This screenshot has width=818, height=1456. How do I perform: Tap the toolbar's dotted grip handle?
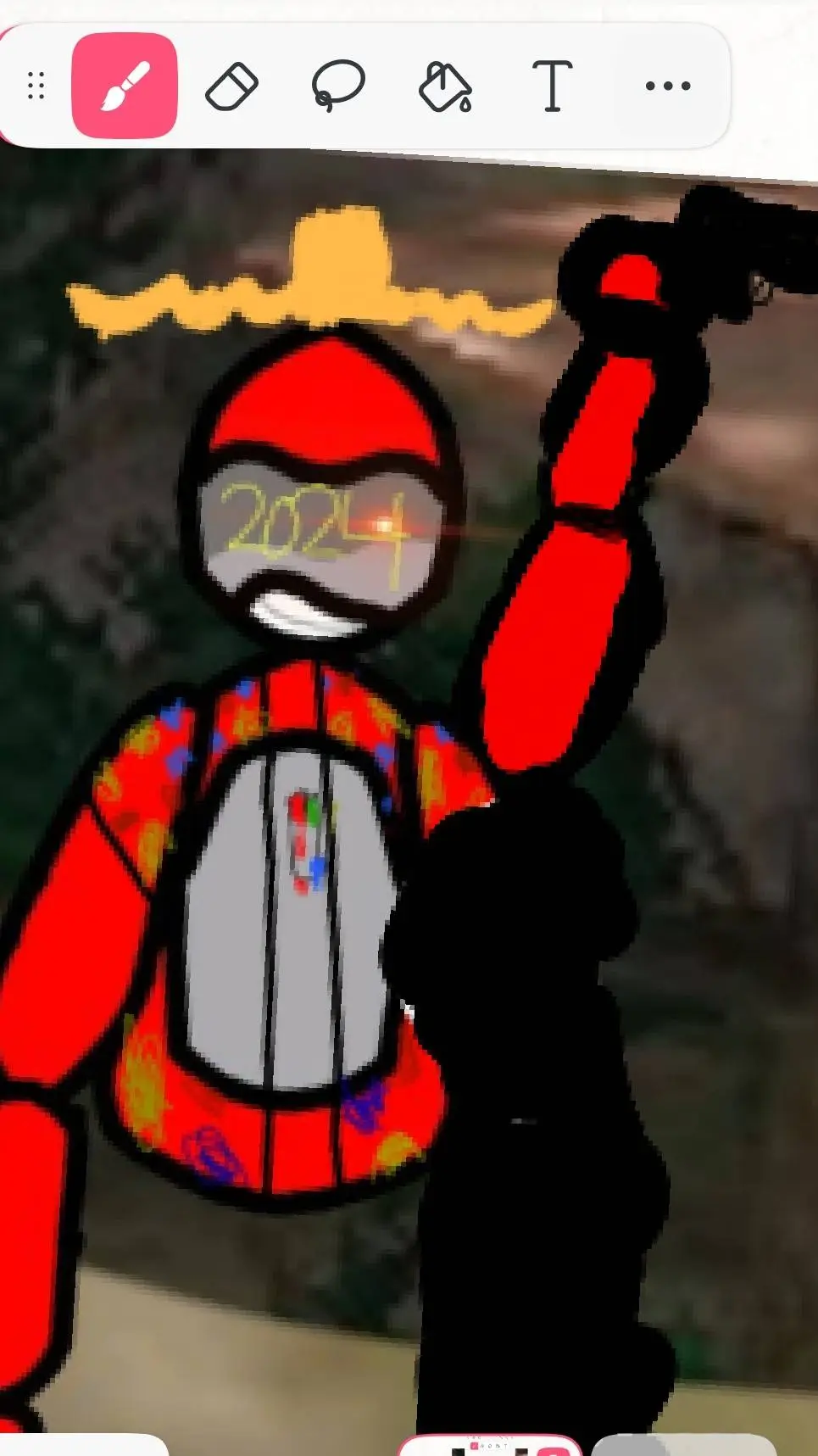pyautogui.click(x=36, y=86)
